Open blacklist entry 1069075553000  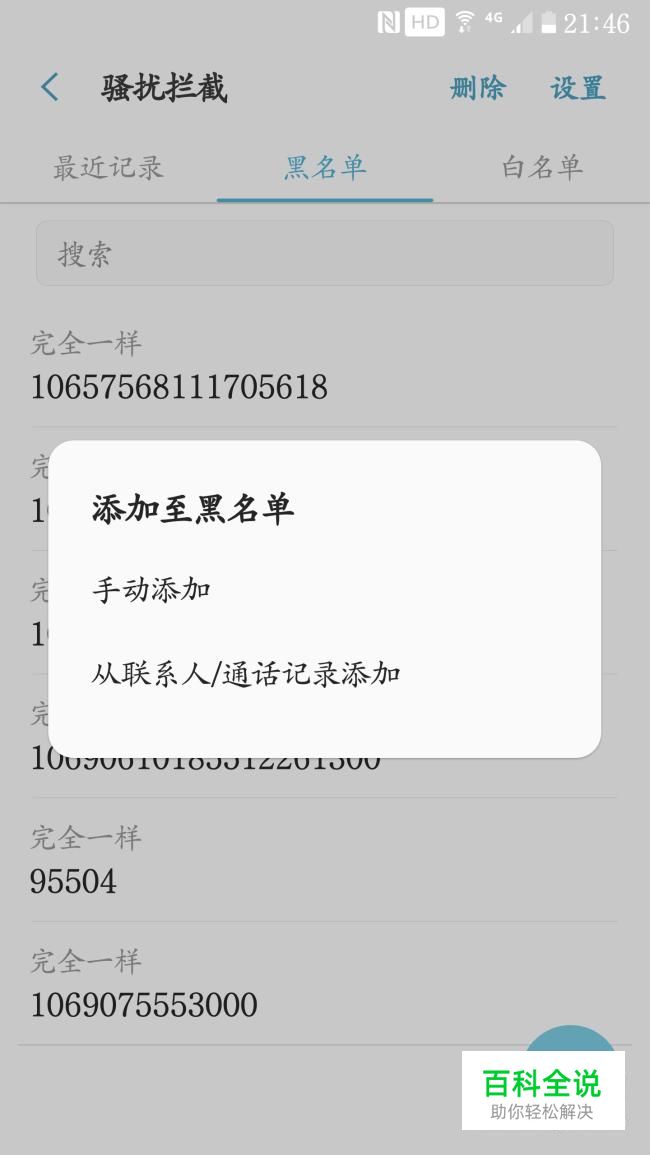324,983
